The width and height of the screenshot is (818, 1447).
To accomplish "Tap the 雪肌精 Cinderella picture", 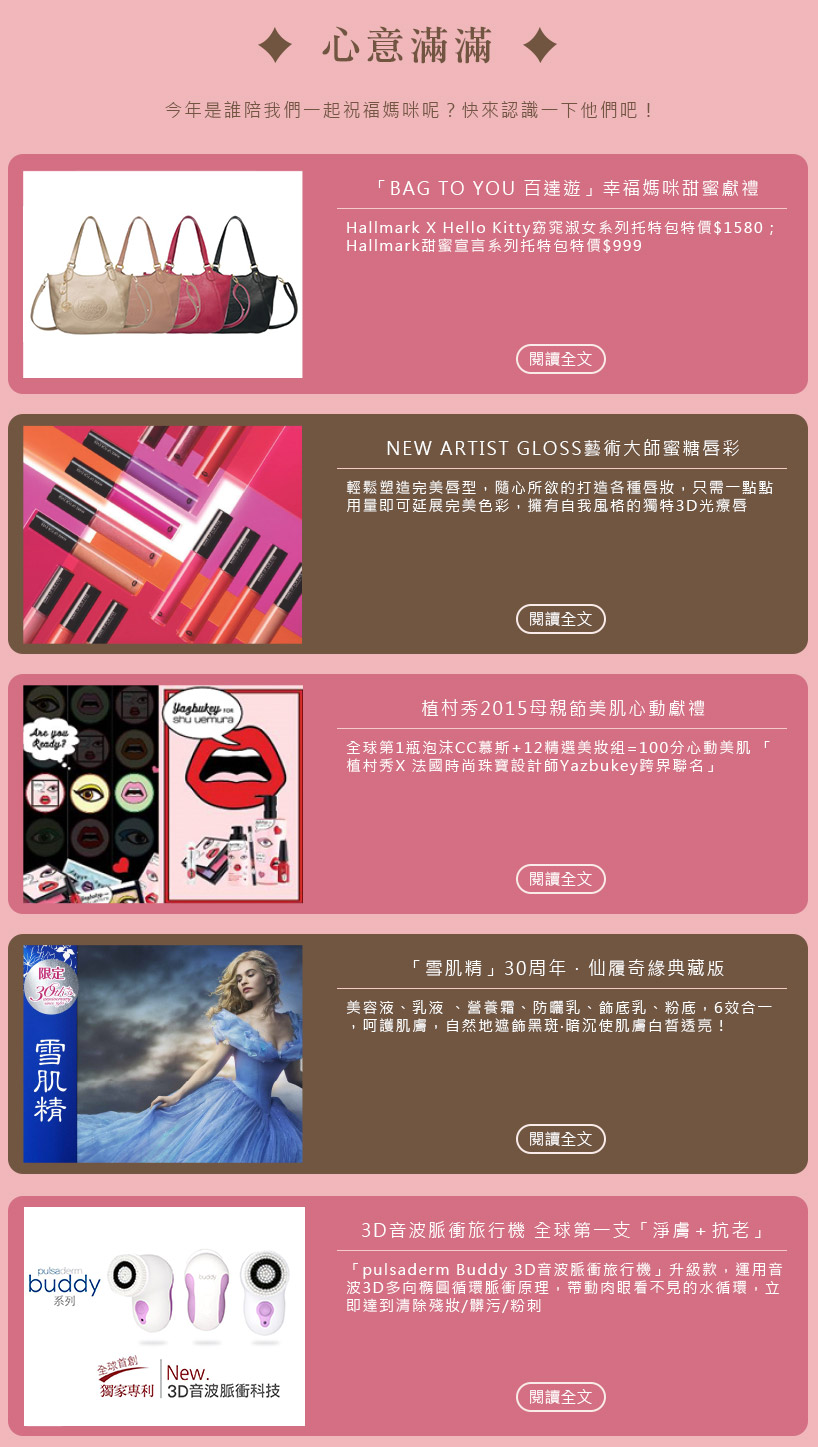I will coord(163,1054).
